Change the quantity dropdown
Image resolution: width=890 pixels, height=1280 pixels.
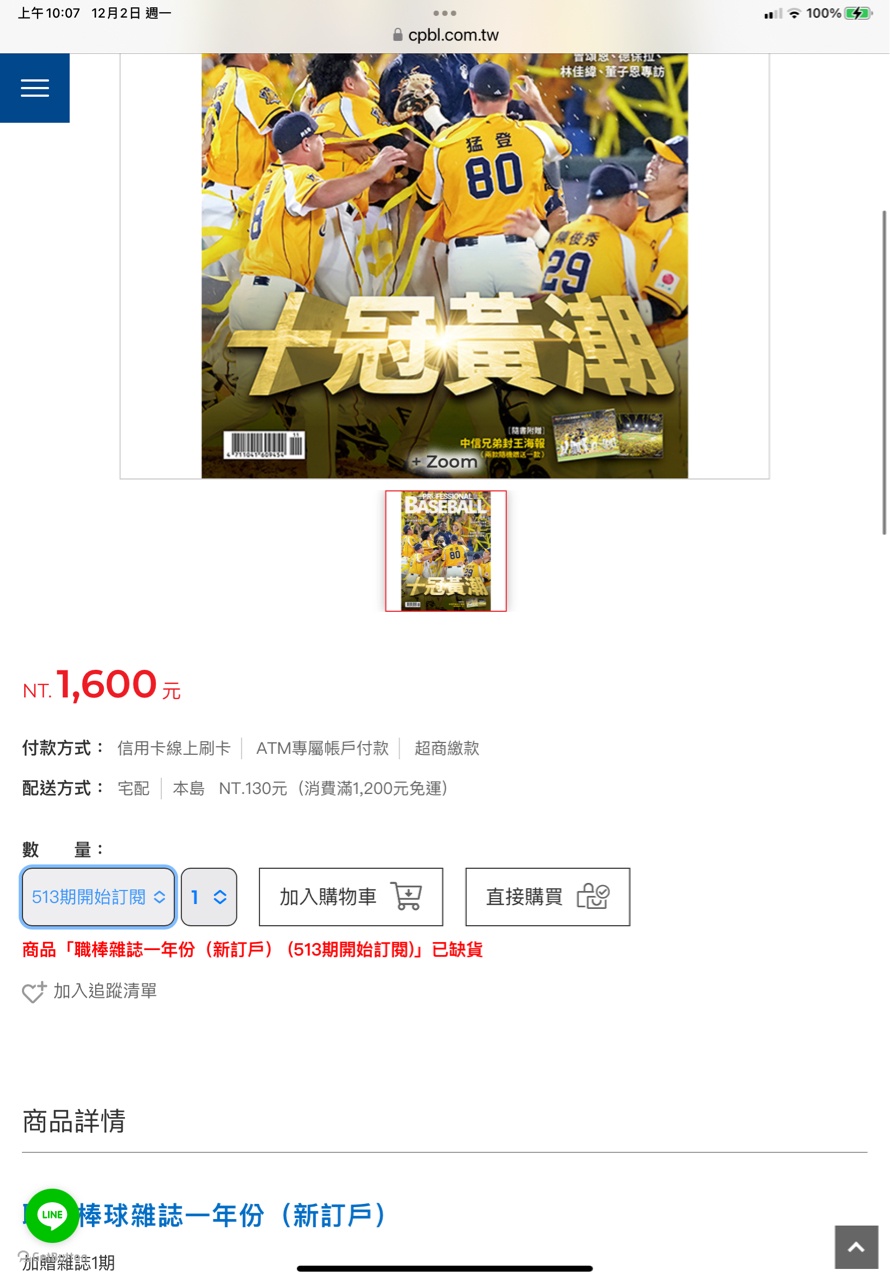[x=208, y=897]
